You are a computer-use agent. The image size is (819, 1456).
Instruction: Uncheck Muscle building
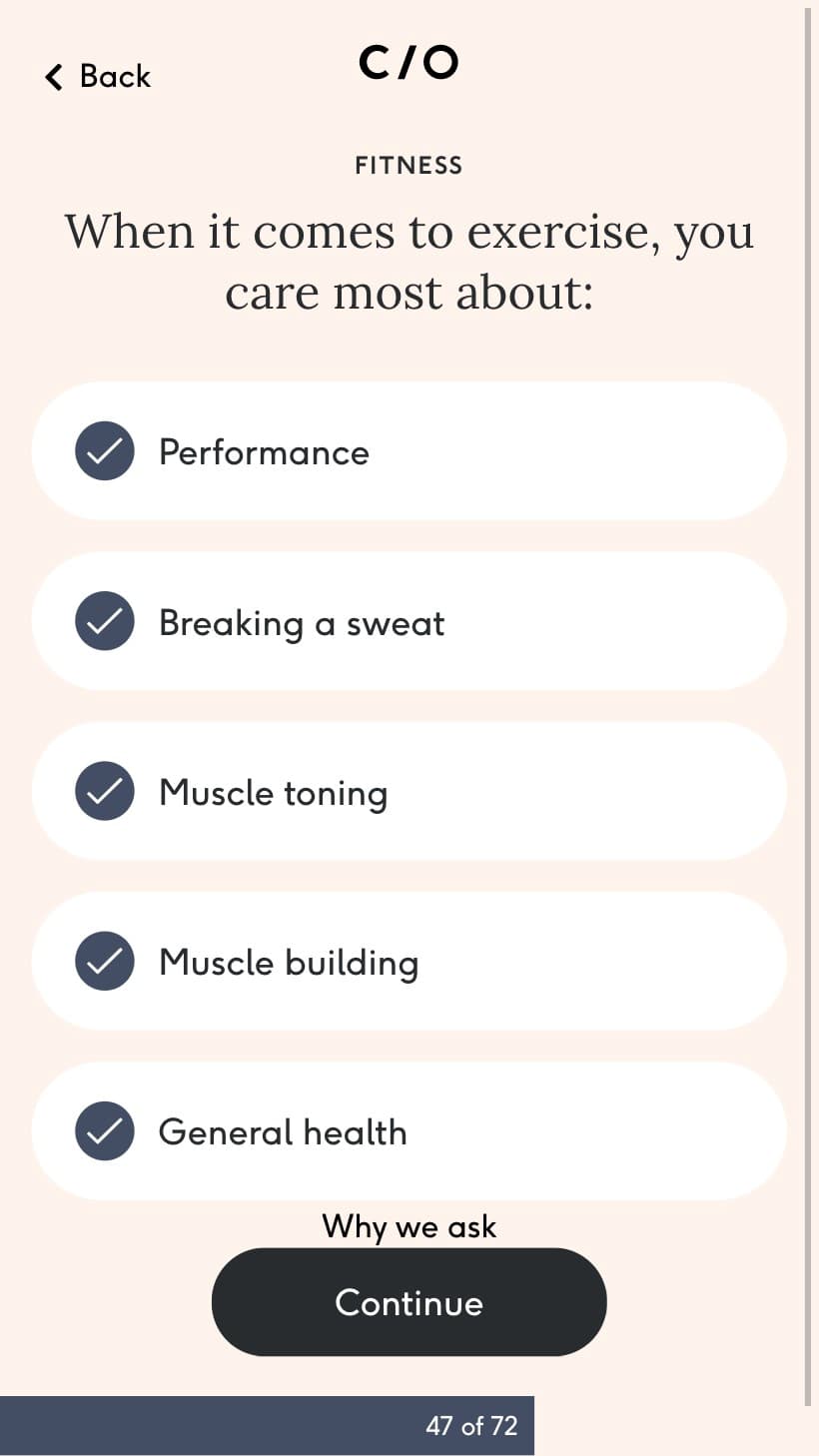click(409, 961)
